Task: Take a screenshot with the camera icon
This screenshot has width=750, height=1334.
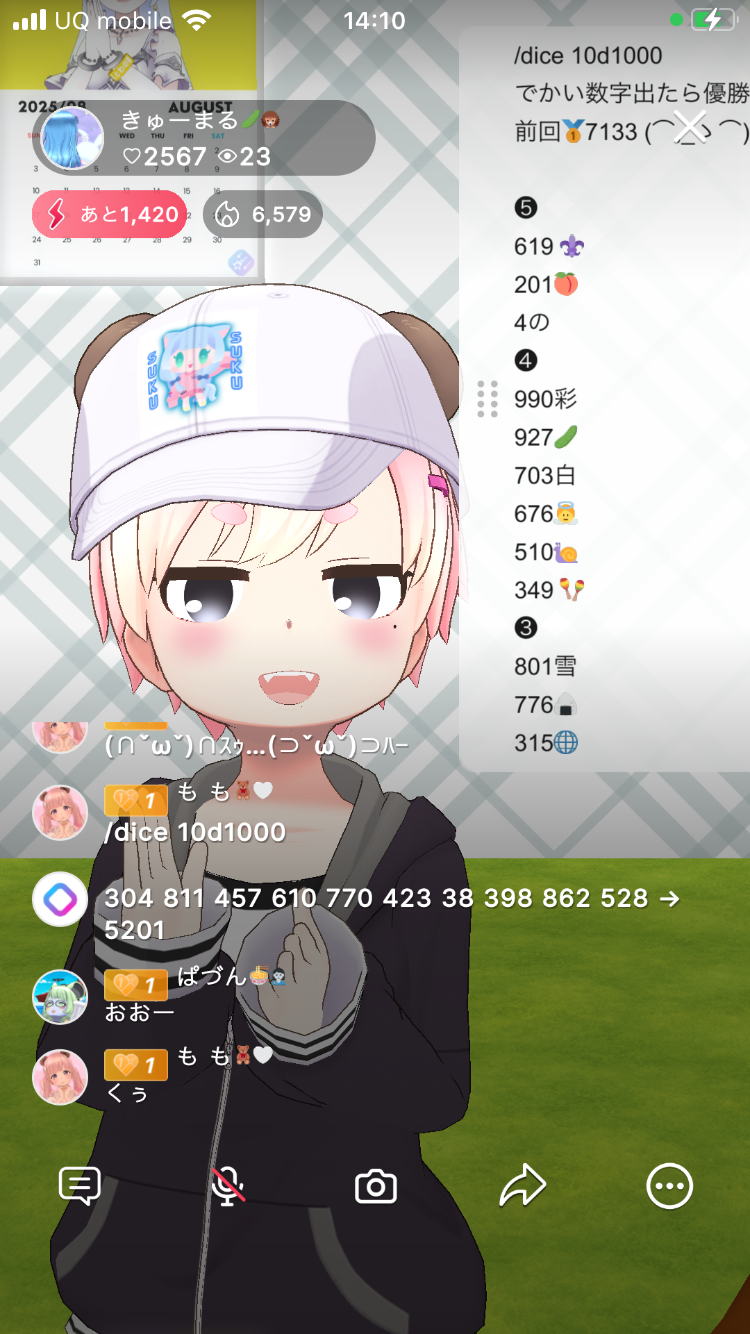Action: pyautogui.click(x=376, y=1187)
